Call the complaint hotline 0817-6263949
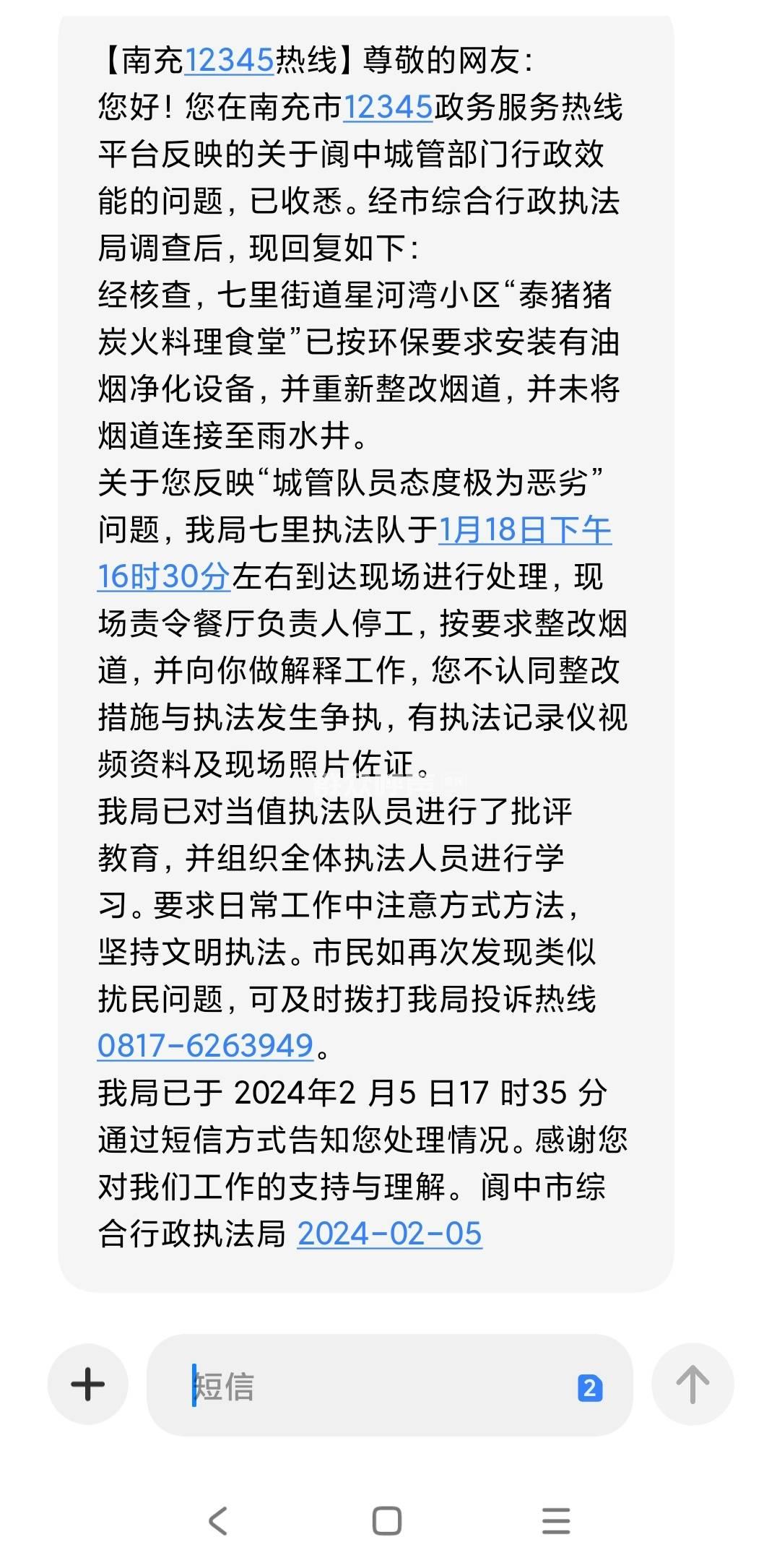 pyautogui.click(x=205, y=1046)
